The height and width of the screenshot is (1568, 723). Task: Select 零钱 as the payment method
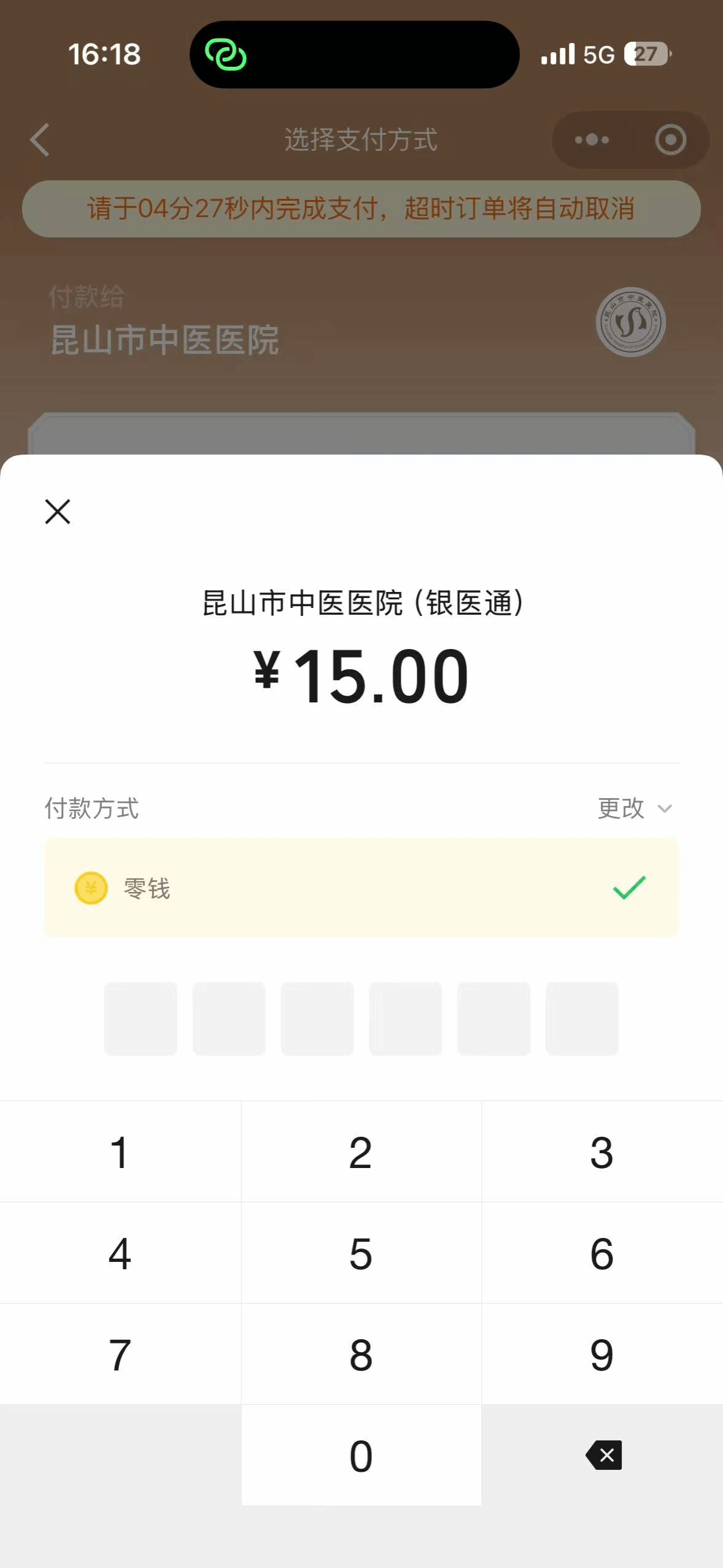click(x=361, y=888)
